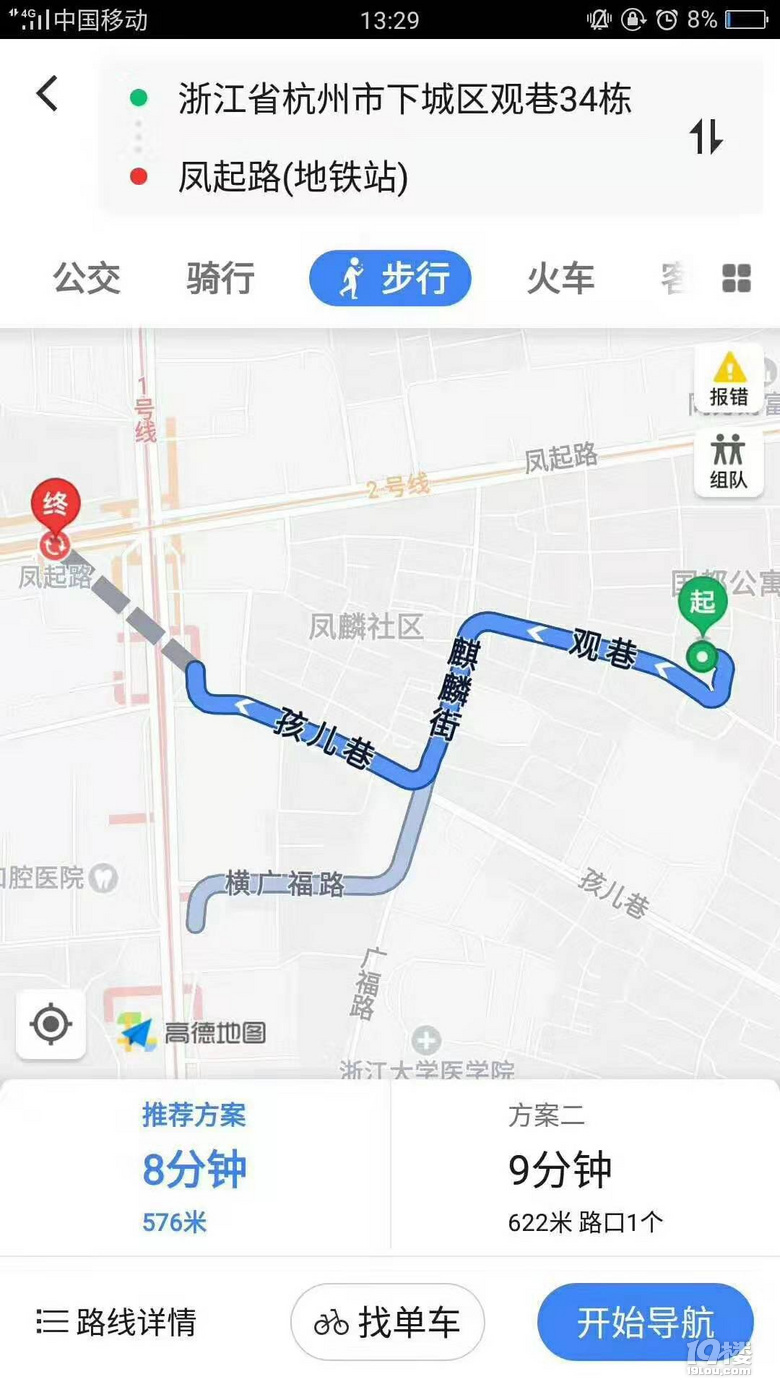780x1387 pixels.
Task: Tap 找单车 to find a bike
Action: click(x=387, y=1322)
